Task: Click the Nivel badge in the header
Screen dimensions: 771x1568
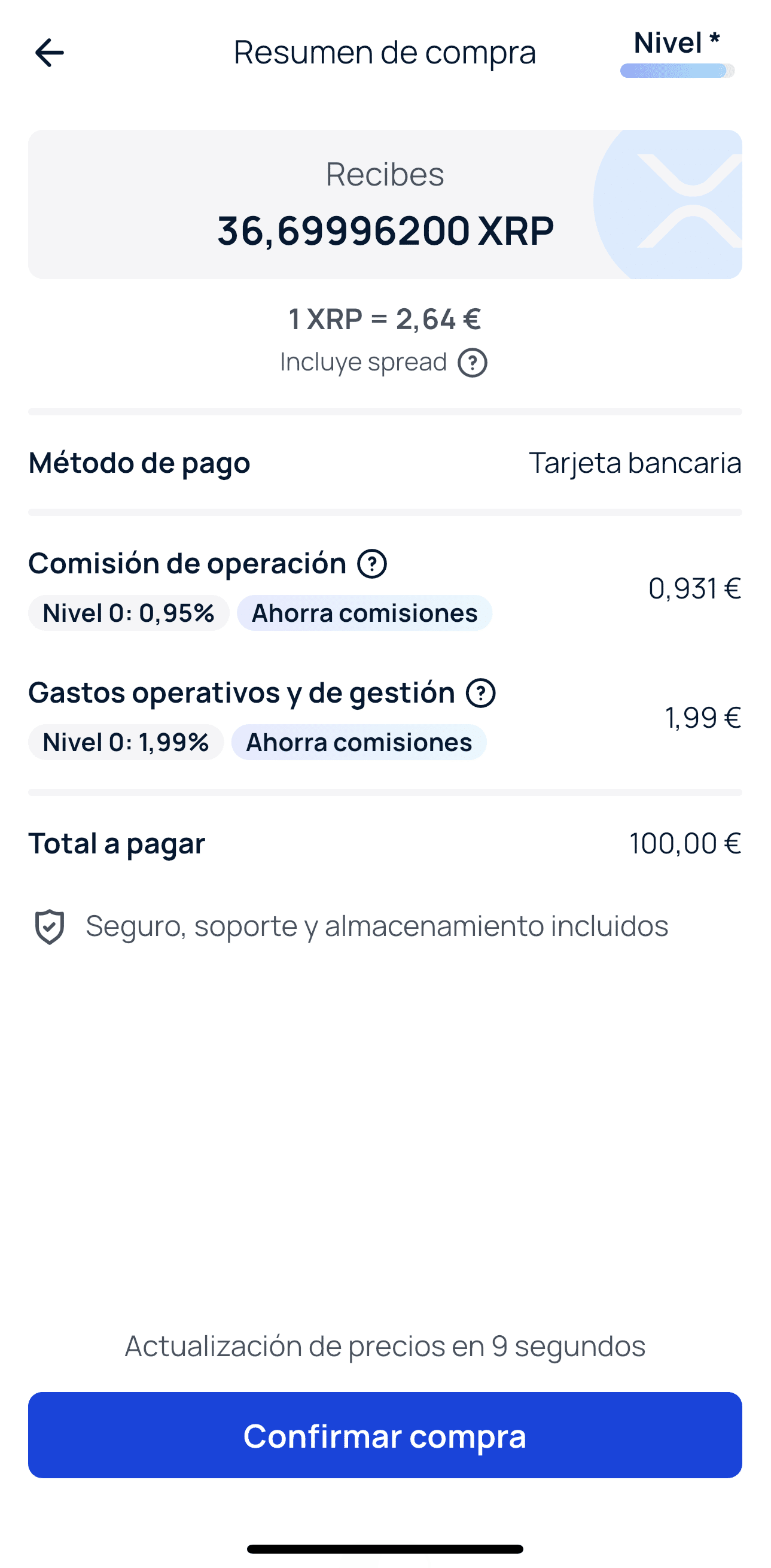Action: pyautogui.click(x=676, y=44)
